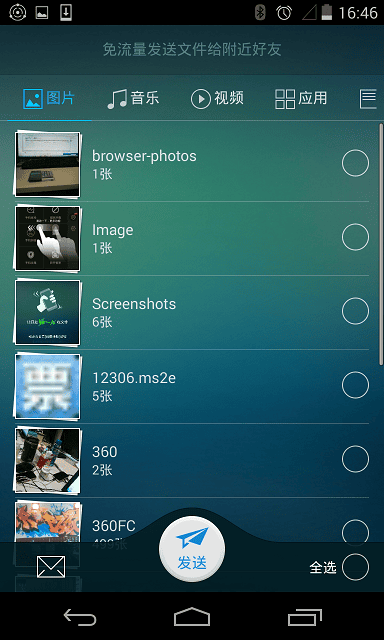Go back using the system back button
Screen dimensions: 384x640
click(80, 617)
